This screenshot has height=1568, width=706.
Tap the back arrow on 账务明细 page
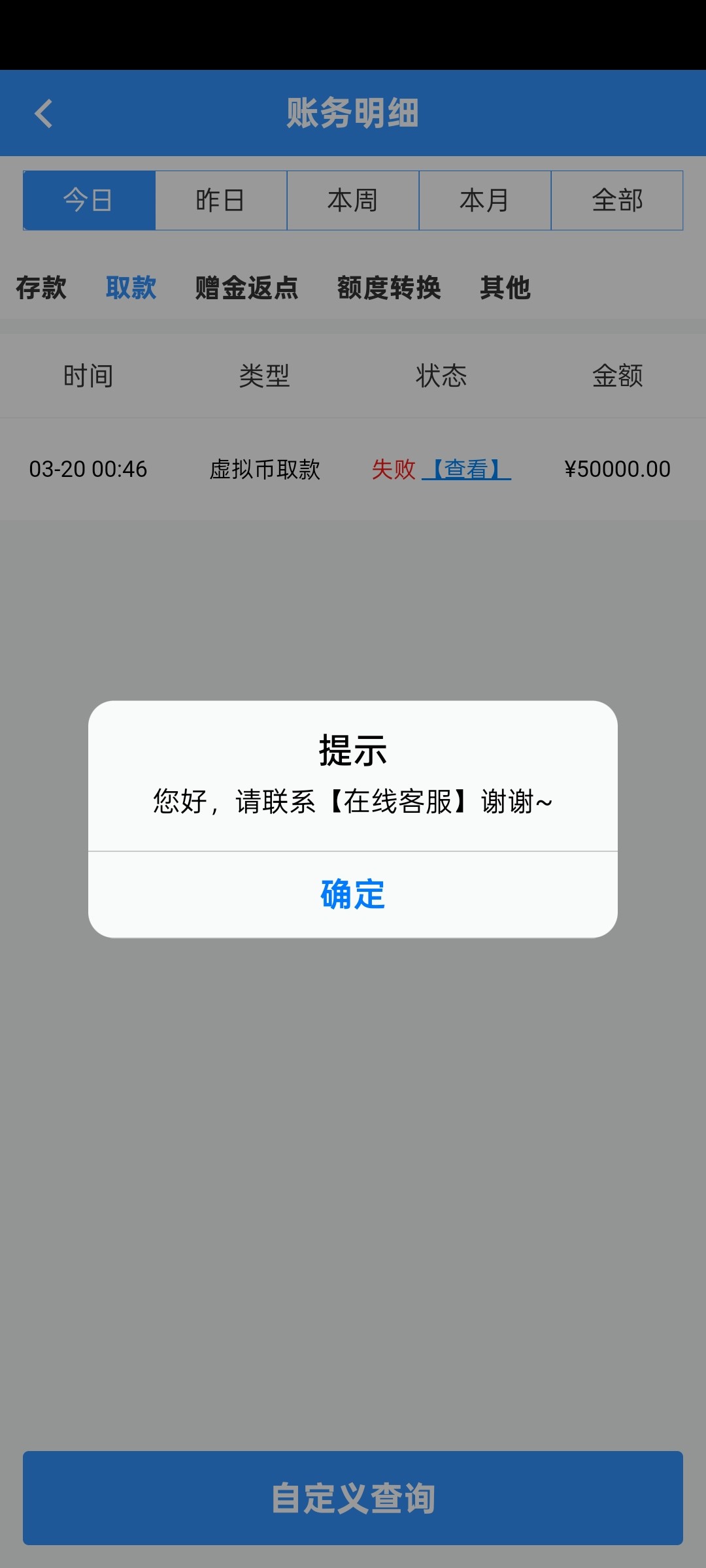coord(43,112)
